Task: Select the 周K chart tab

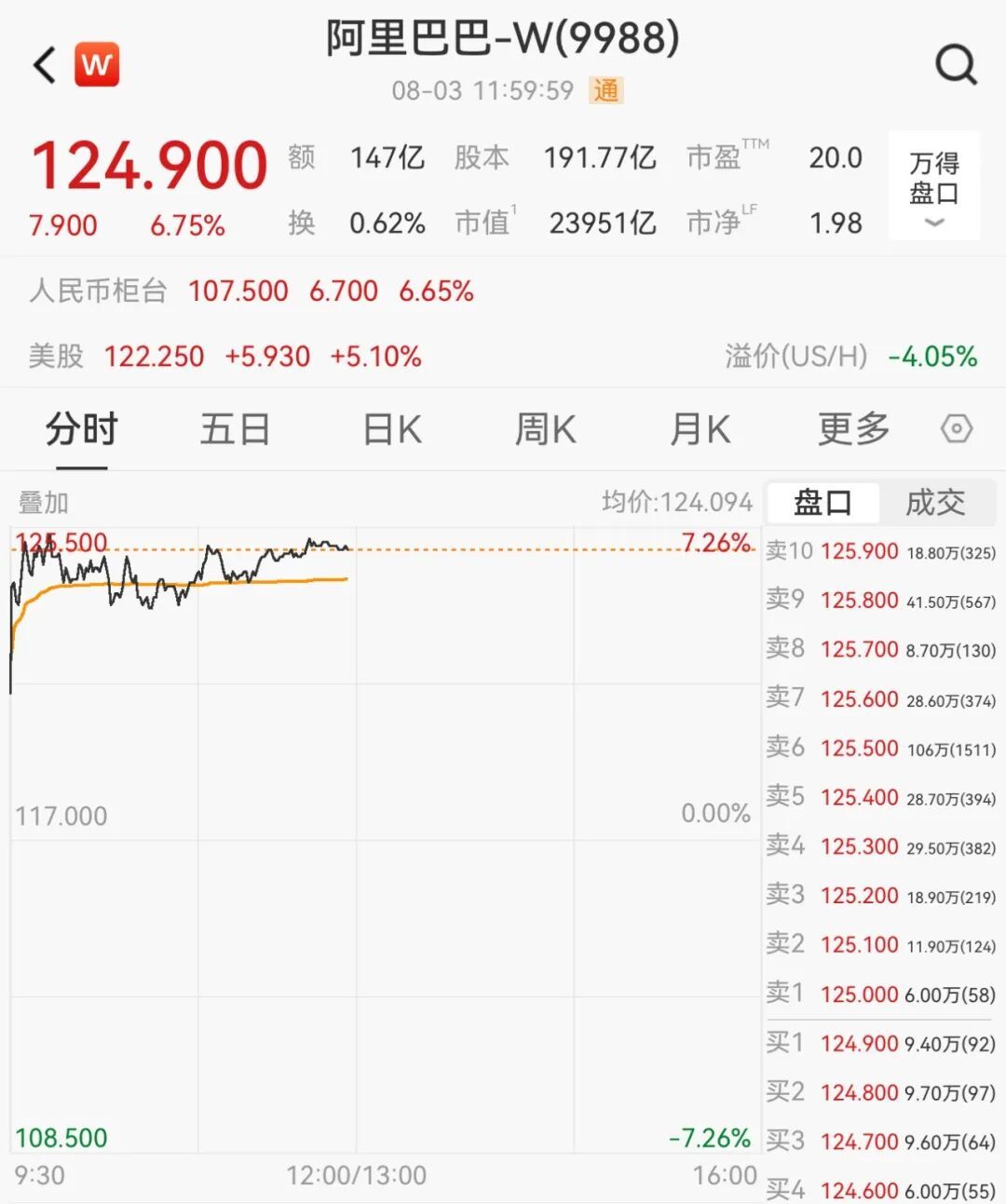Action: click(546, 429)
